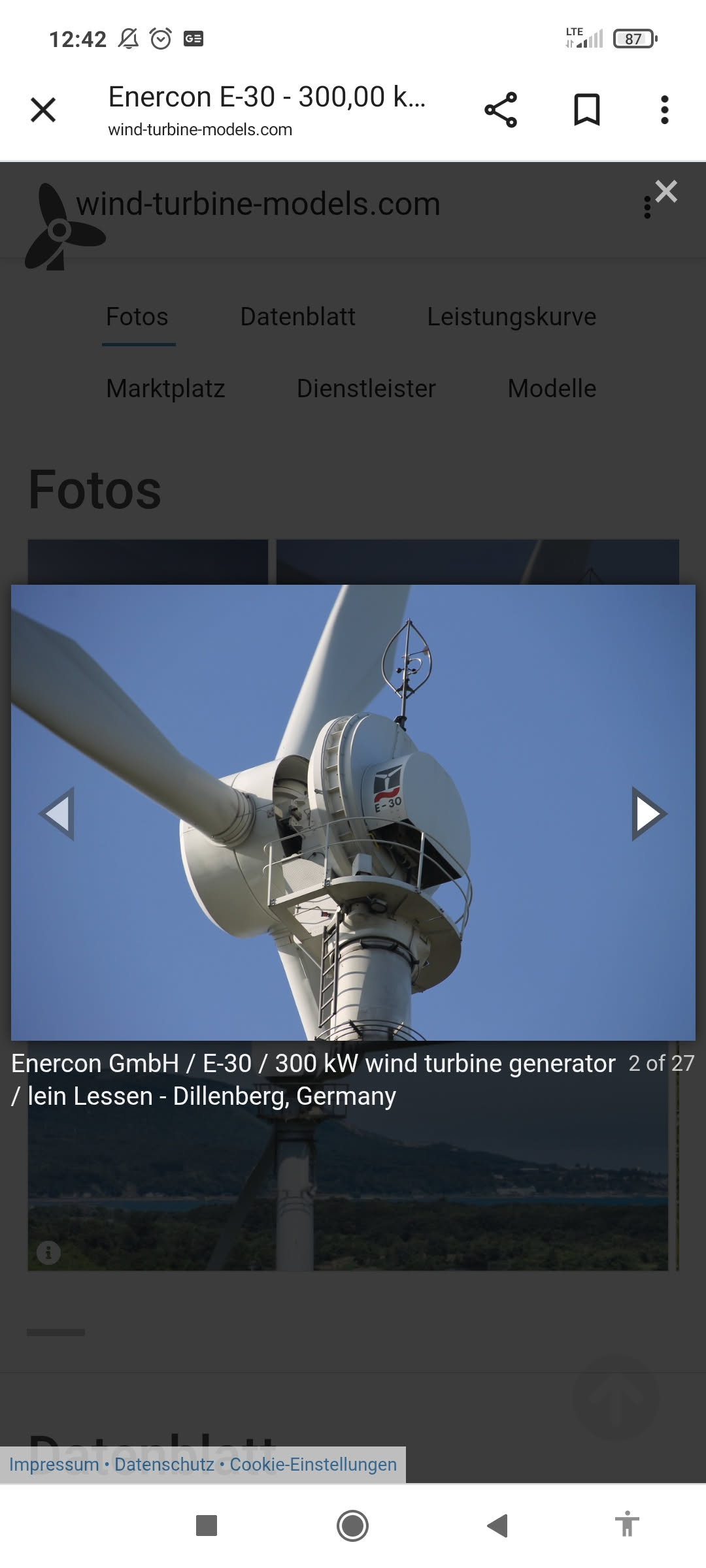
Task: Share this page
Action: [x=501, y=110]
